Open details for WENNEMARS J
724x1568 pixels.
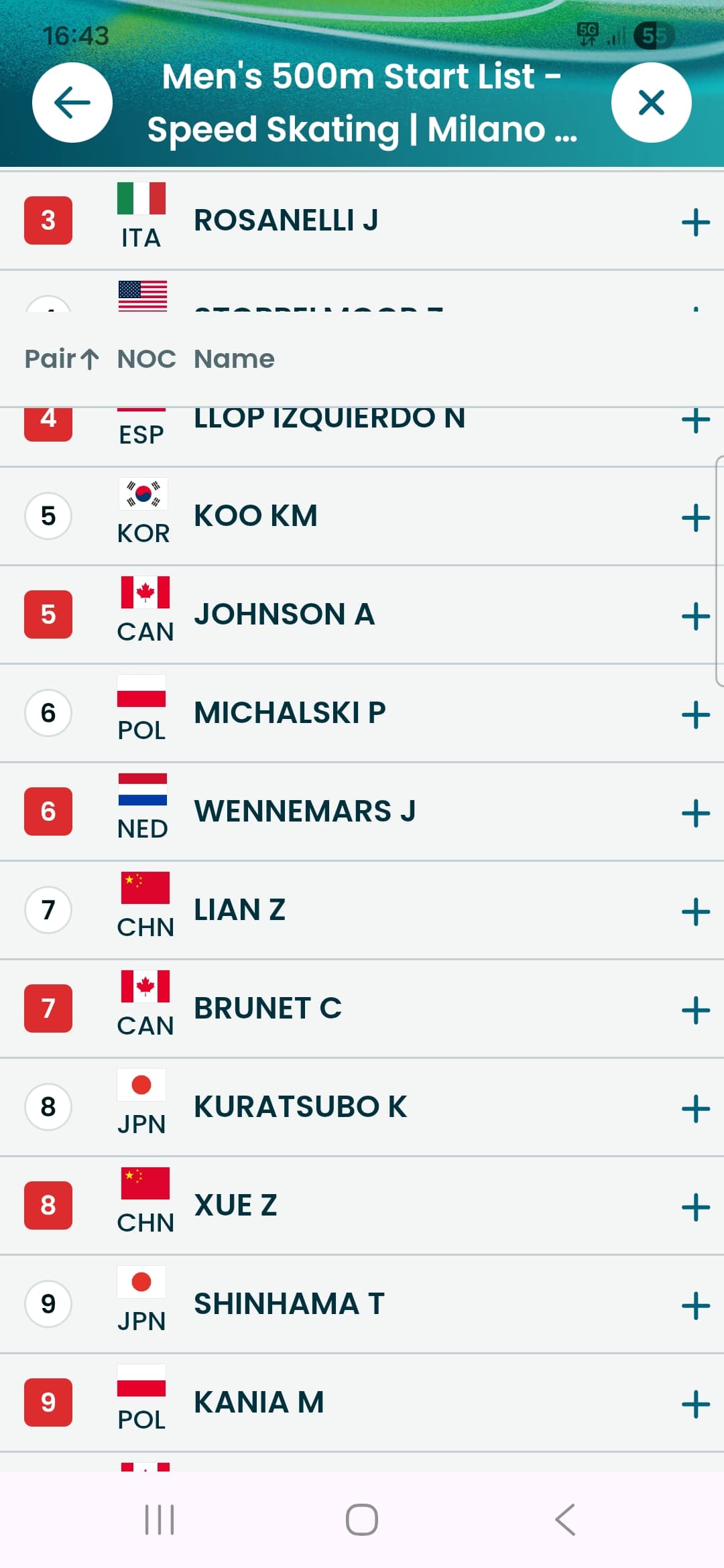tap(695, 813)
